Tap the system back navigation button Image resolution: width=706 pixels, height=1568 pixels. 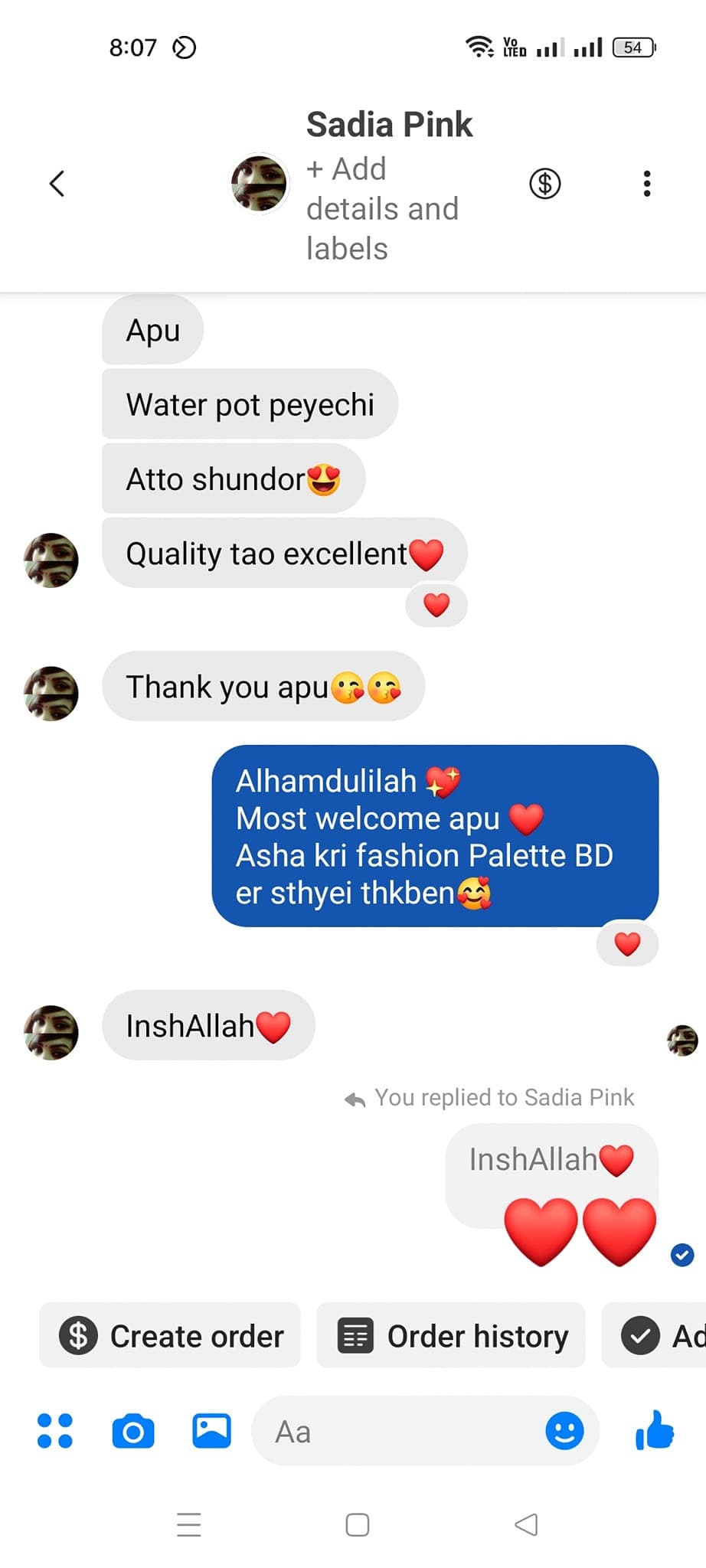[526, 1524]
